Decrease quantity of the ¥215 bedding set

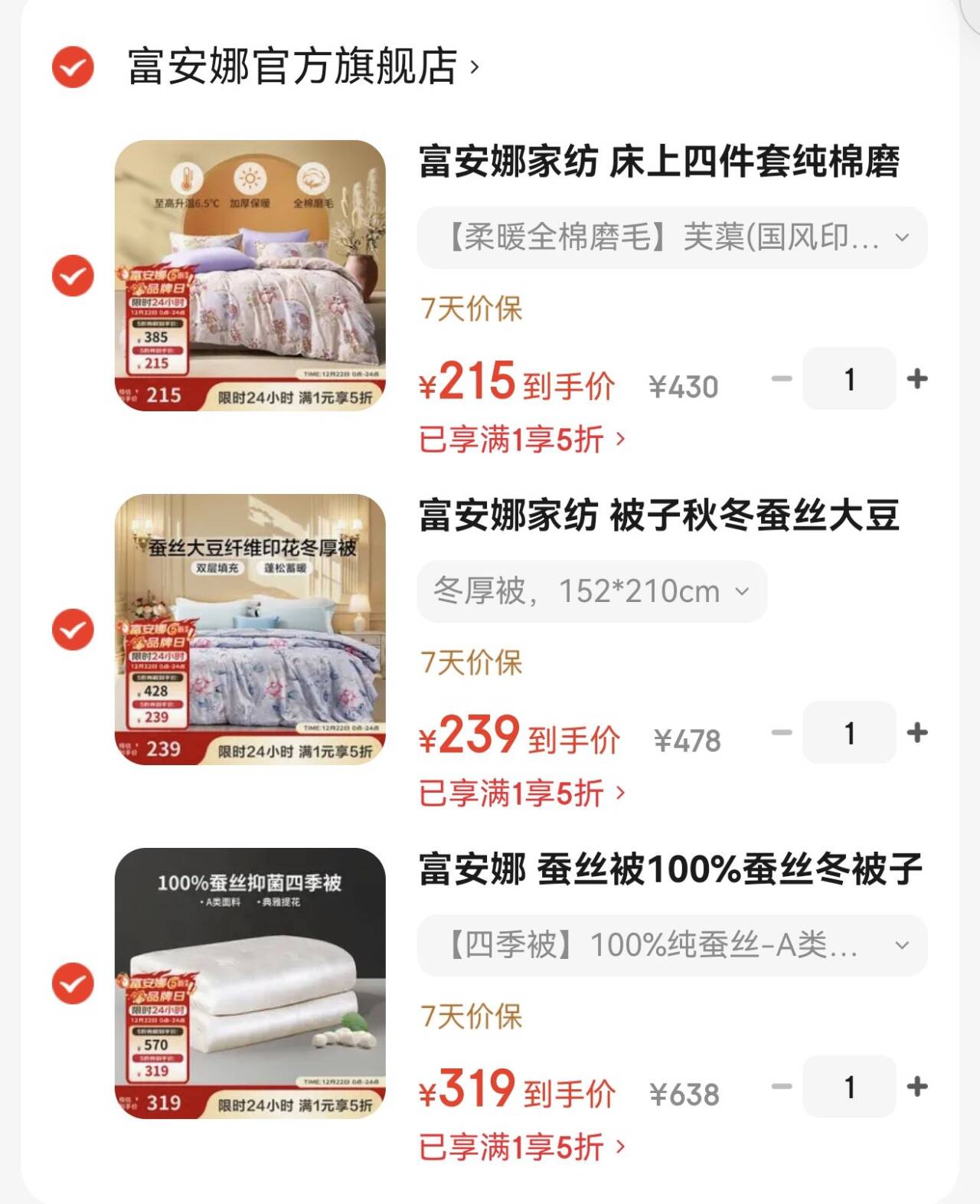[x=781, y=378]
